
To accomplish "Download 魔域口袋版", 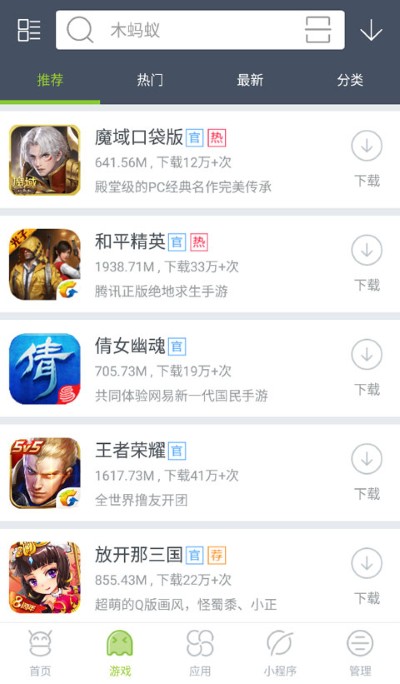I will tap(367, 159).
